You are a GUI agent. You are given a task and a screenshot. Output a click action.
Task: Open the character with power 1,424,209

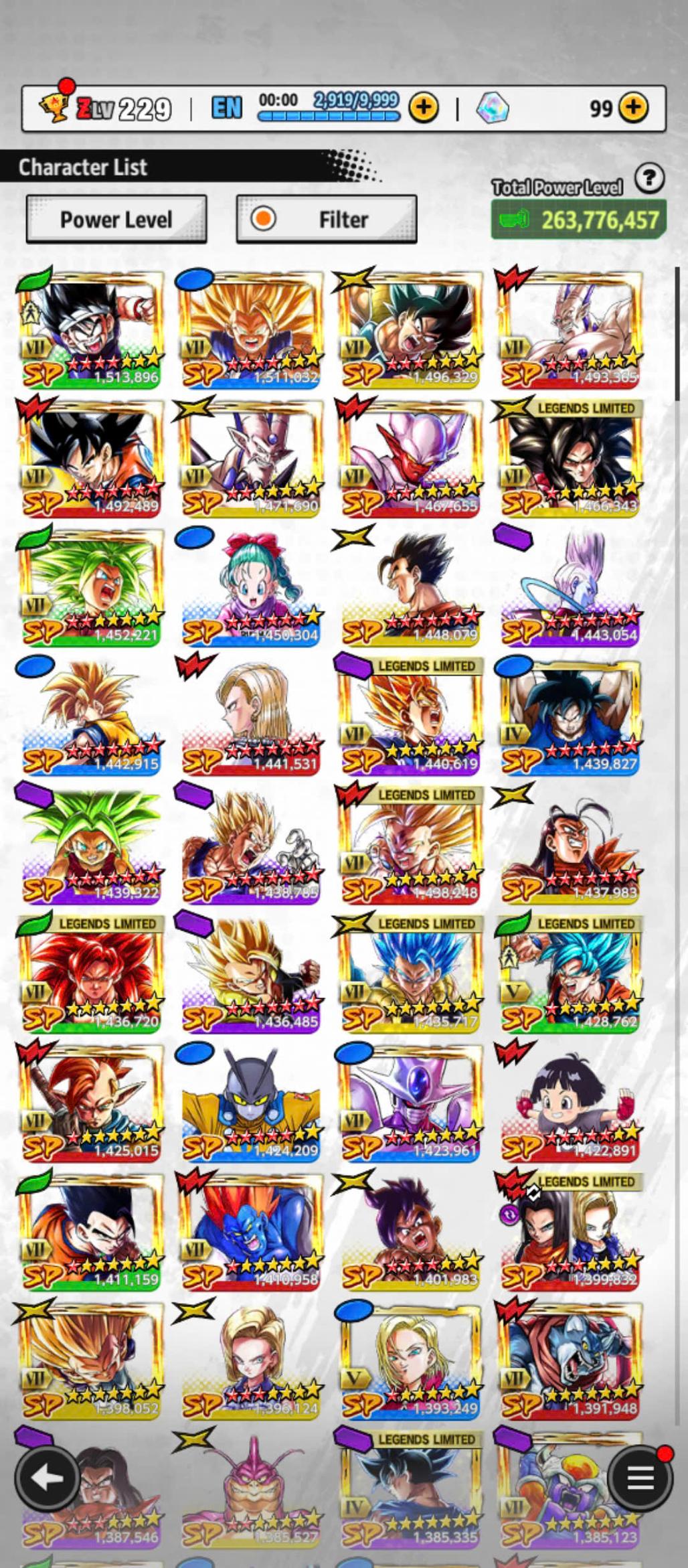[250, 1103]
